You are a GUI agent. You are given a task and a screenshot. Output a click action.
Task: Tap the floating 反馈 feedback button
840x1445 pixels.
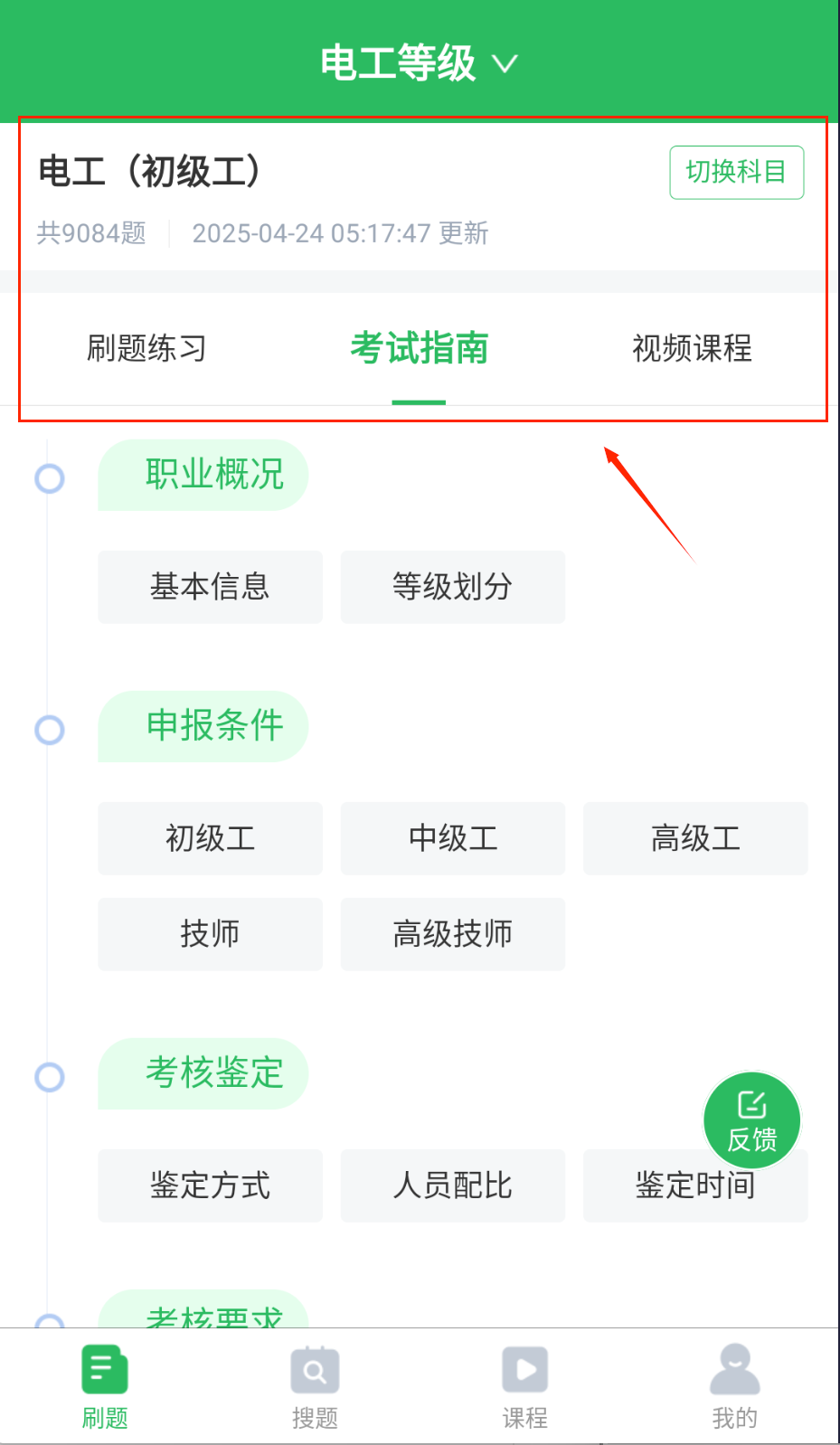(752, 1120)
